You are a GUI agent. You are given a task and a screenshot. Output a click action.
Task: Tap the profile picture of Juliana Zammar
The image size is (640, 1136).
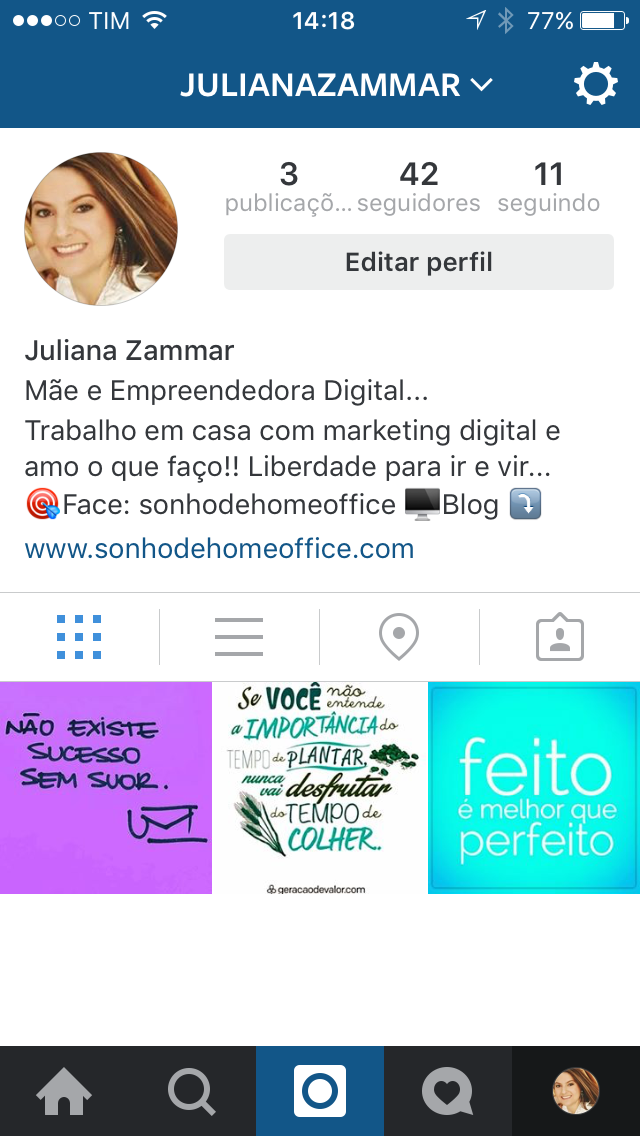click(x=101, y=228)
